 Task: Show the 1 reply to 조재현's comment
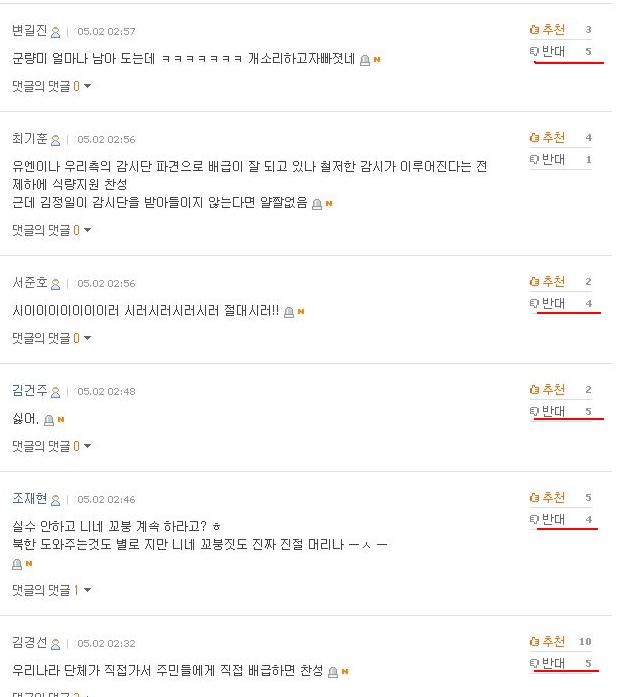click(51, 591)
